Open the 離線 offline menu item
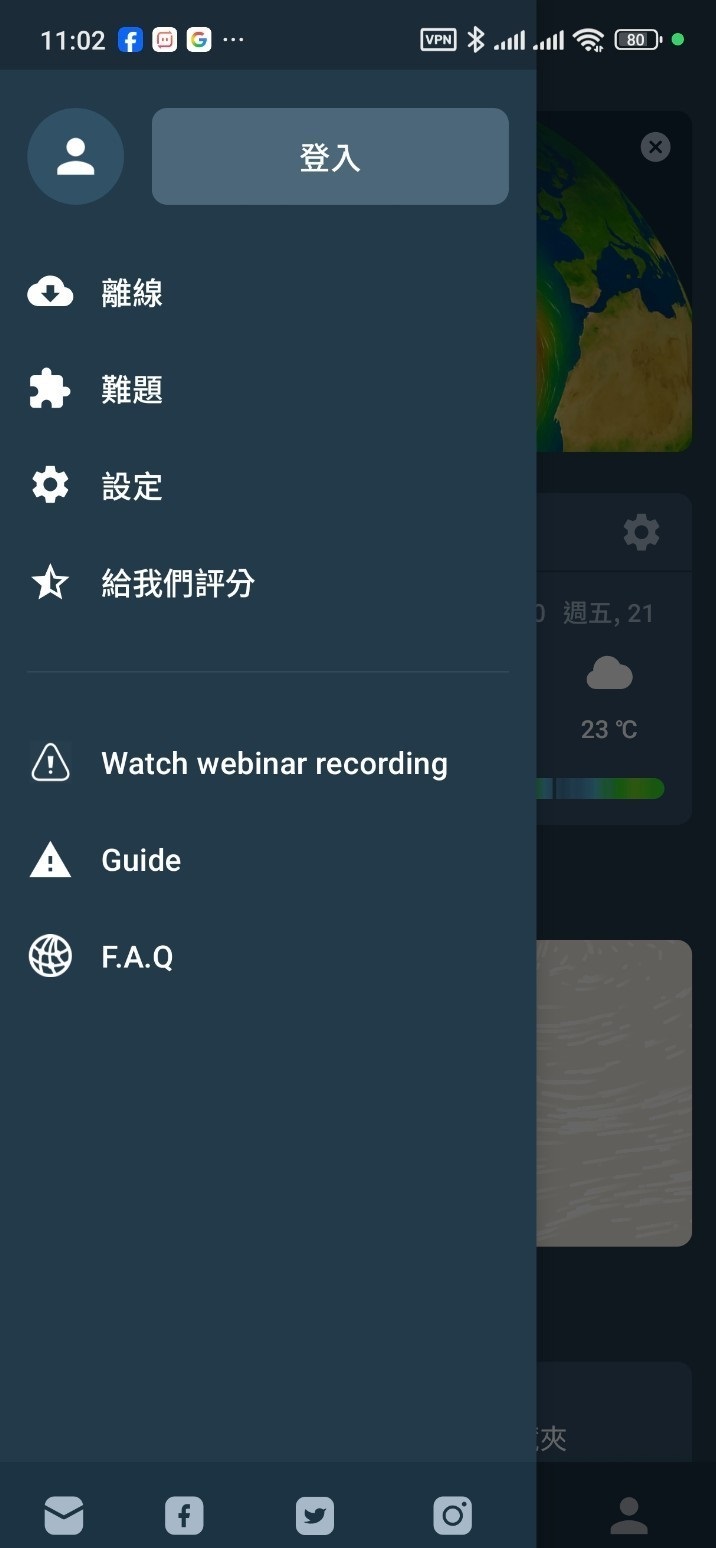The height and width of the screenshot is (1548, 716). 132,293
